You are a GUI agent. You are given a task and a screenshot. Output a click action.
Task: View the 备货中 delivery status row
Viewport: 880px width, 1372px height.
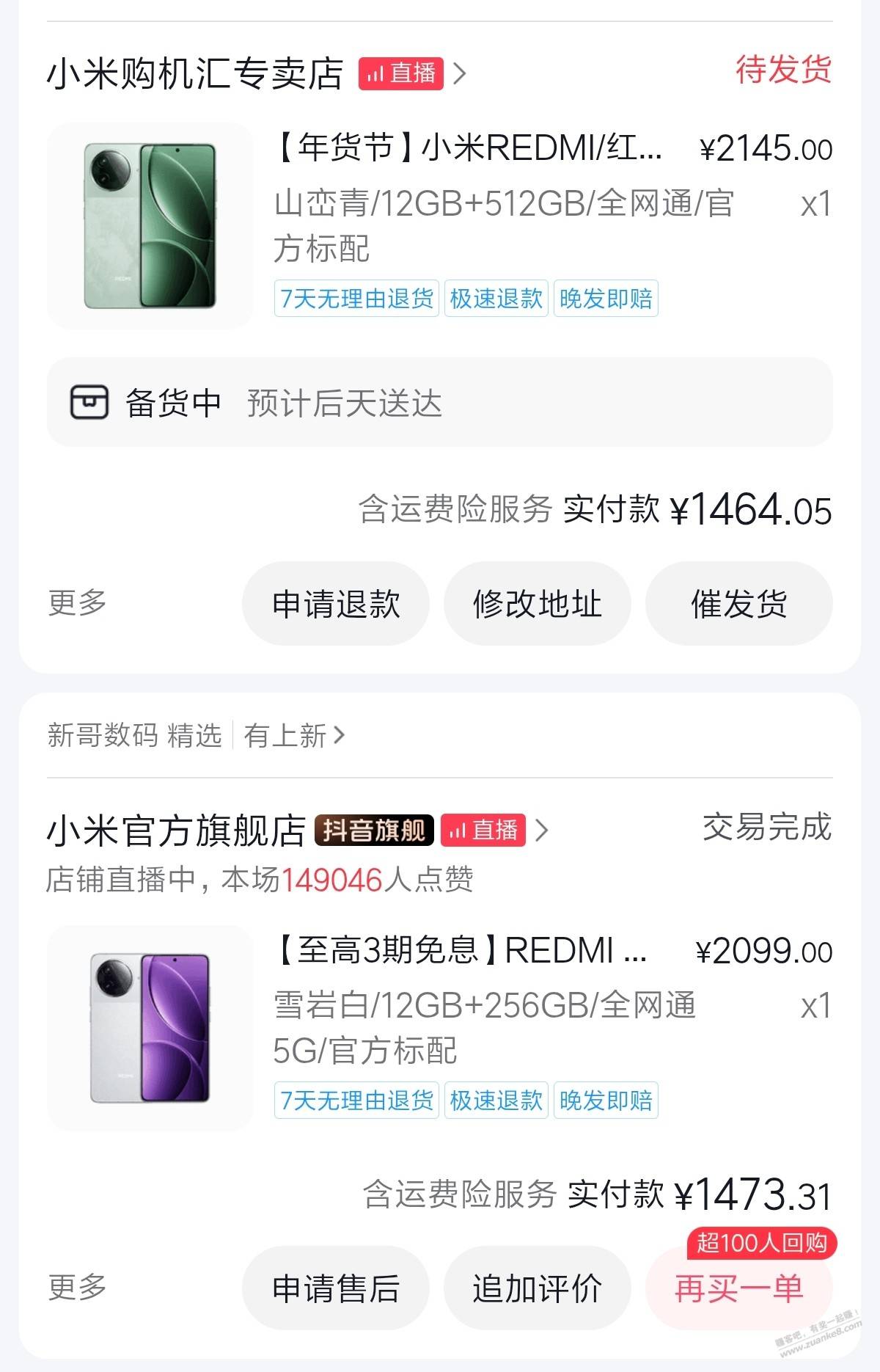[439, 403]
